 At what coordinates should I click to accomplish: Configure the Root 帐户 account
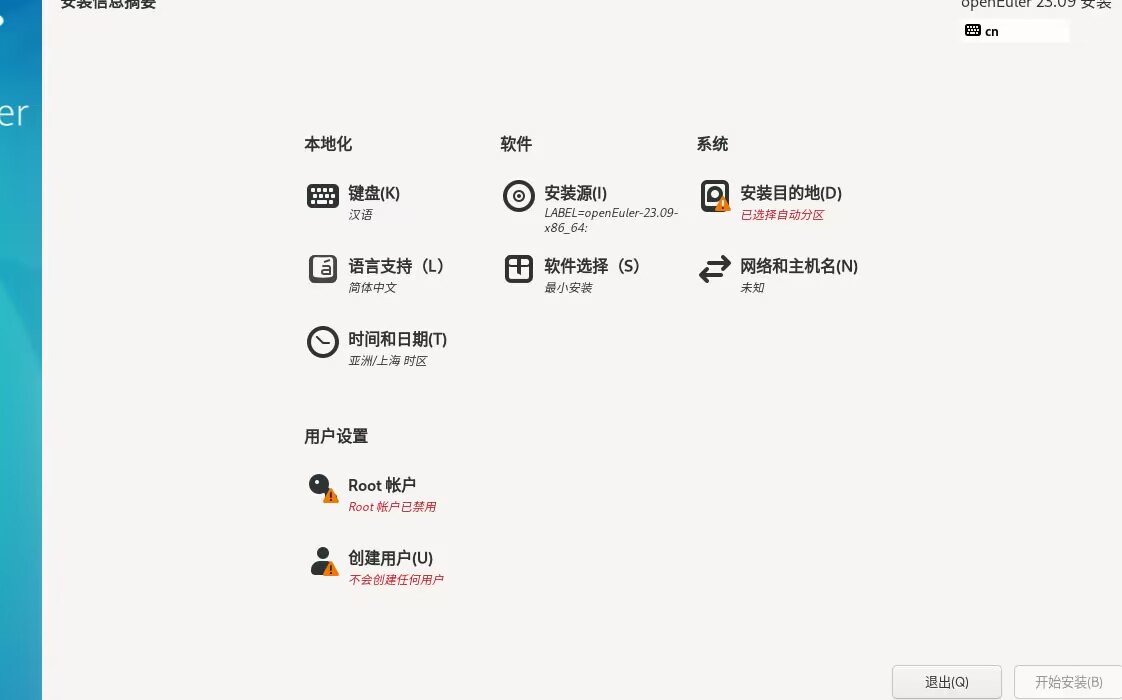(x=371, y=494)
